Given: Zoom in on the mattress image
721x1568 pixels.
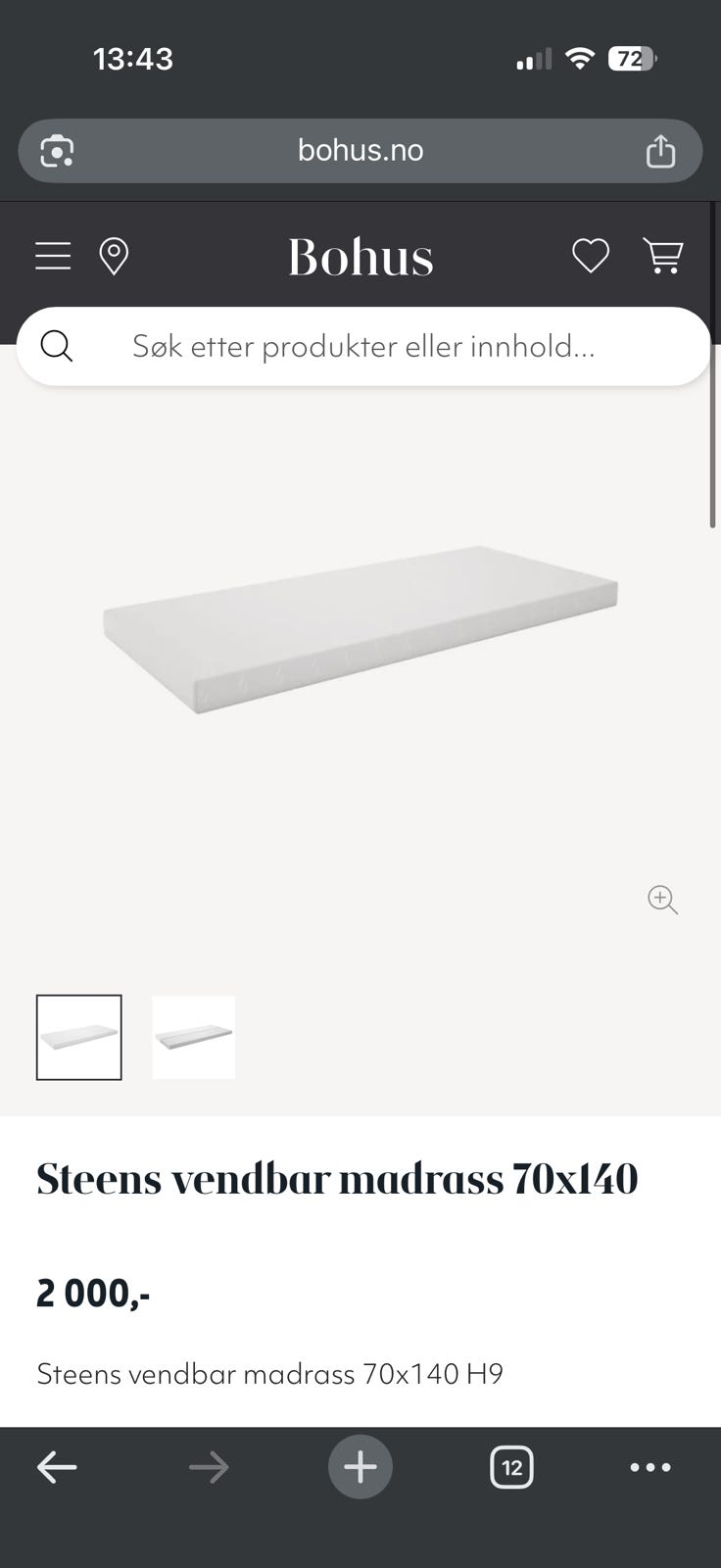Looking at the screenshot, I should pos(663,900).
